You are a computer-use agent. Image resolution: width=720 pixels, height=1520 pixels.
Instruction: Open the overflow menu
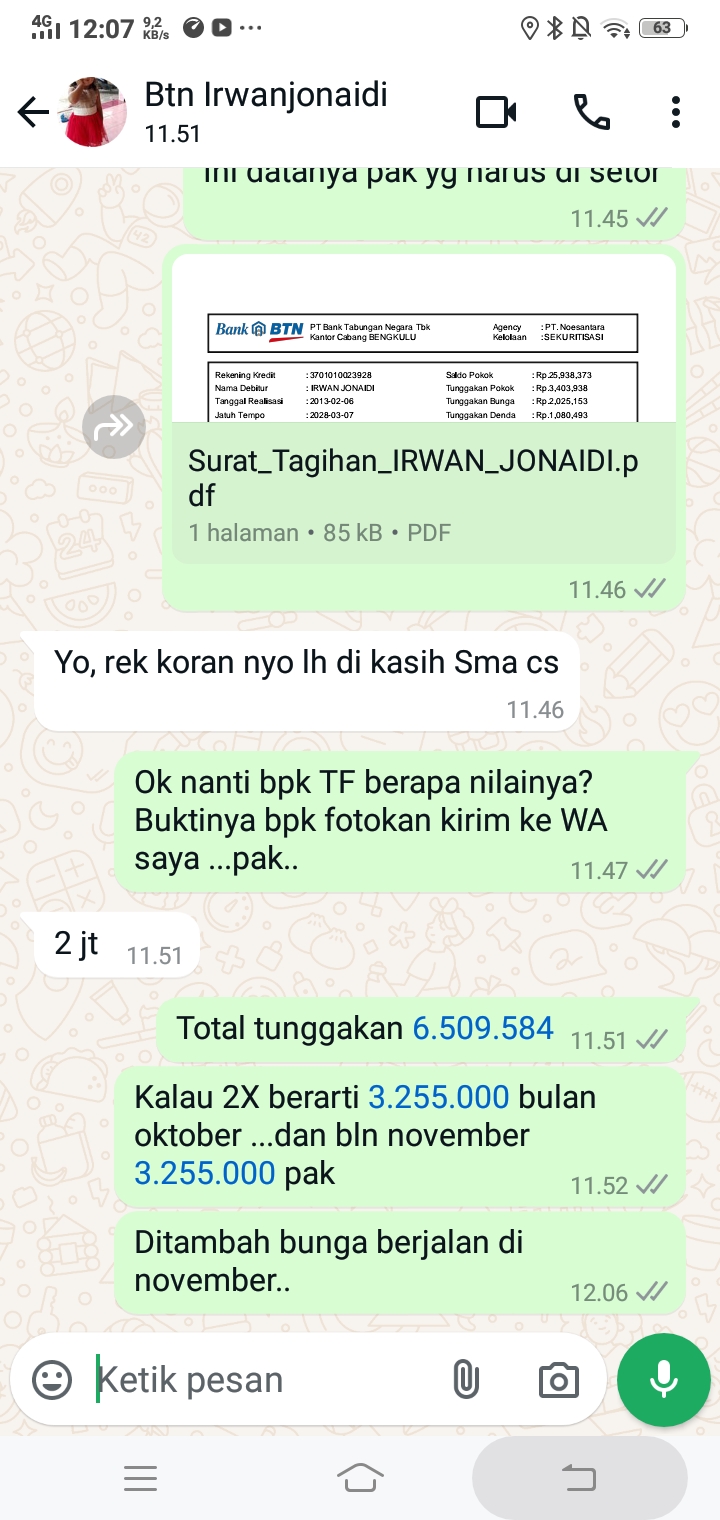point(676,113)
